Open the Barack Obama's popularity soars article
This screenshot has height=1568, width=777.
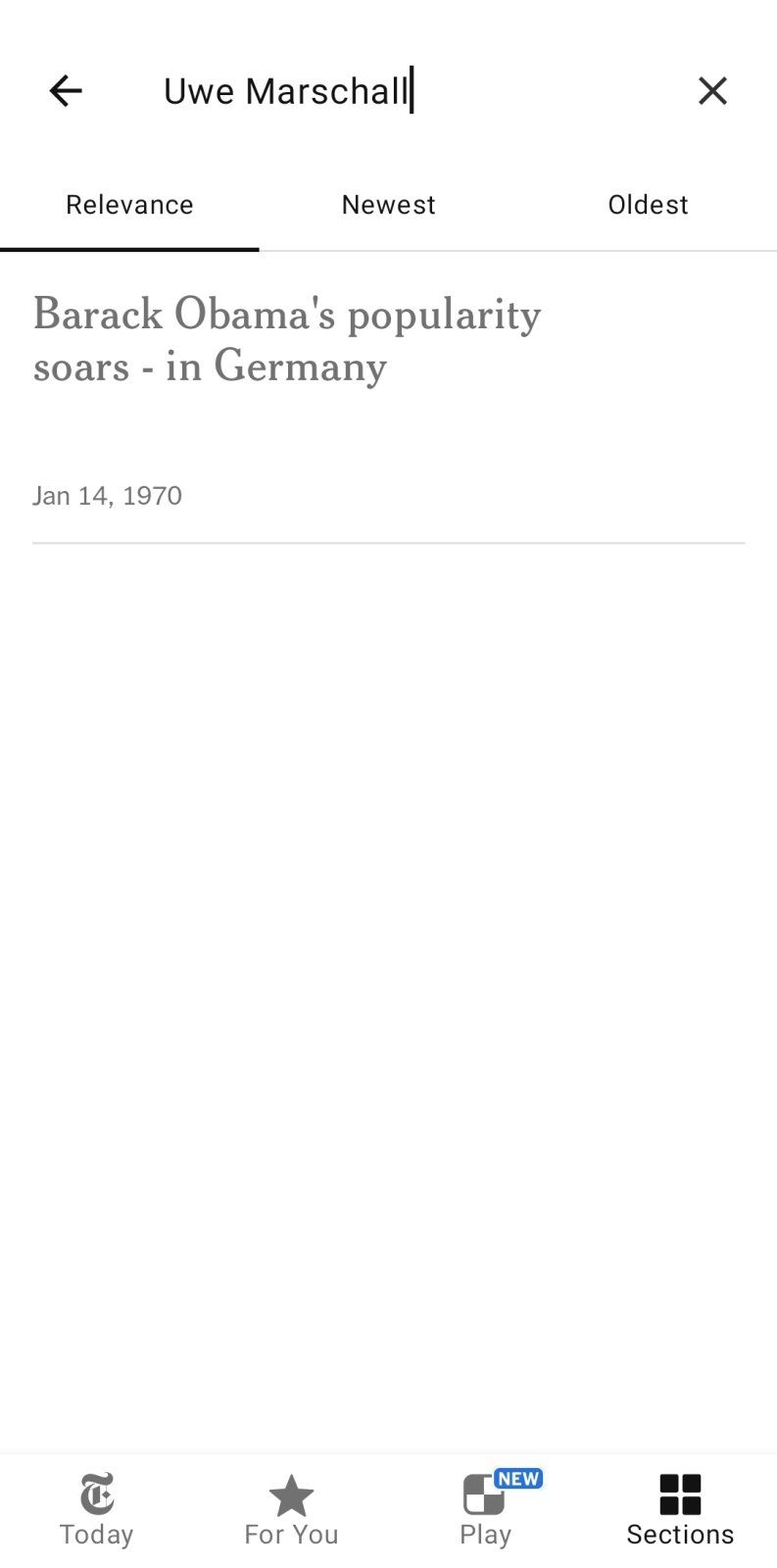(287, 340)
